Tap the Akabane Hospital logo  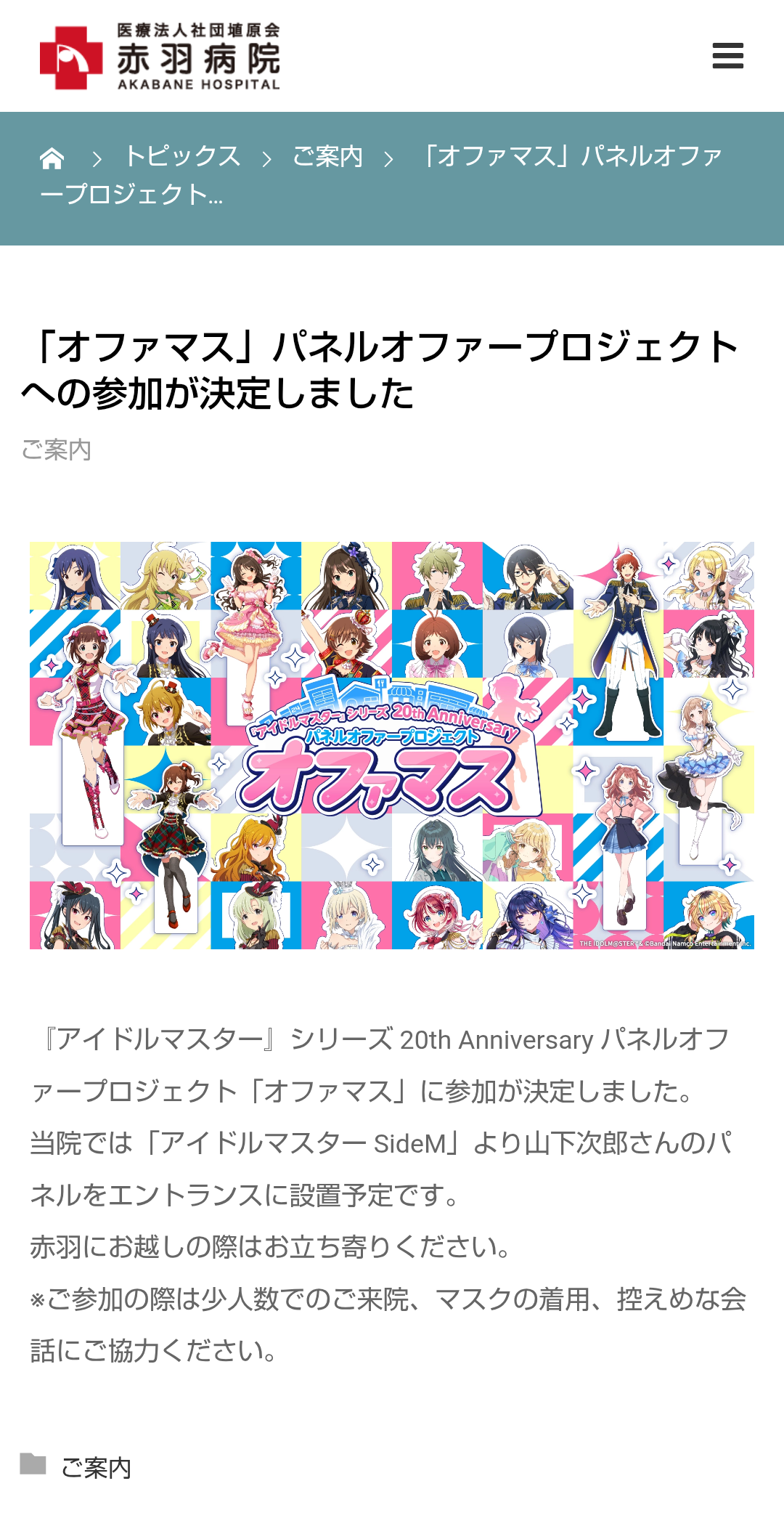pos(160,57)
